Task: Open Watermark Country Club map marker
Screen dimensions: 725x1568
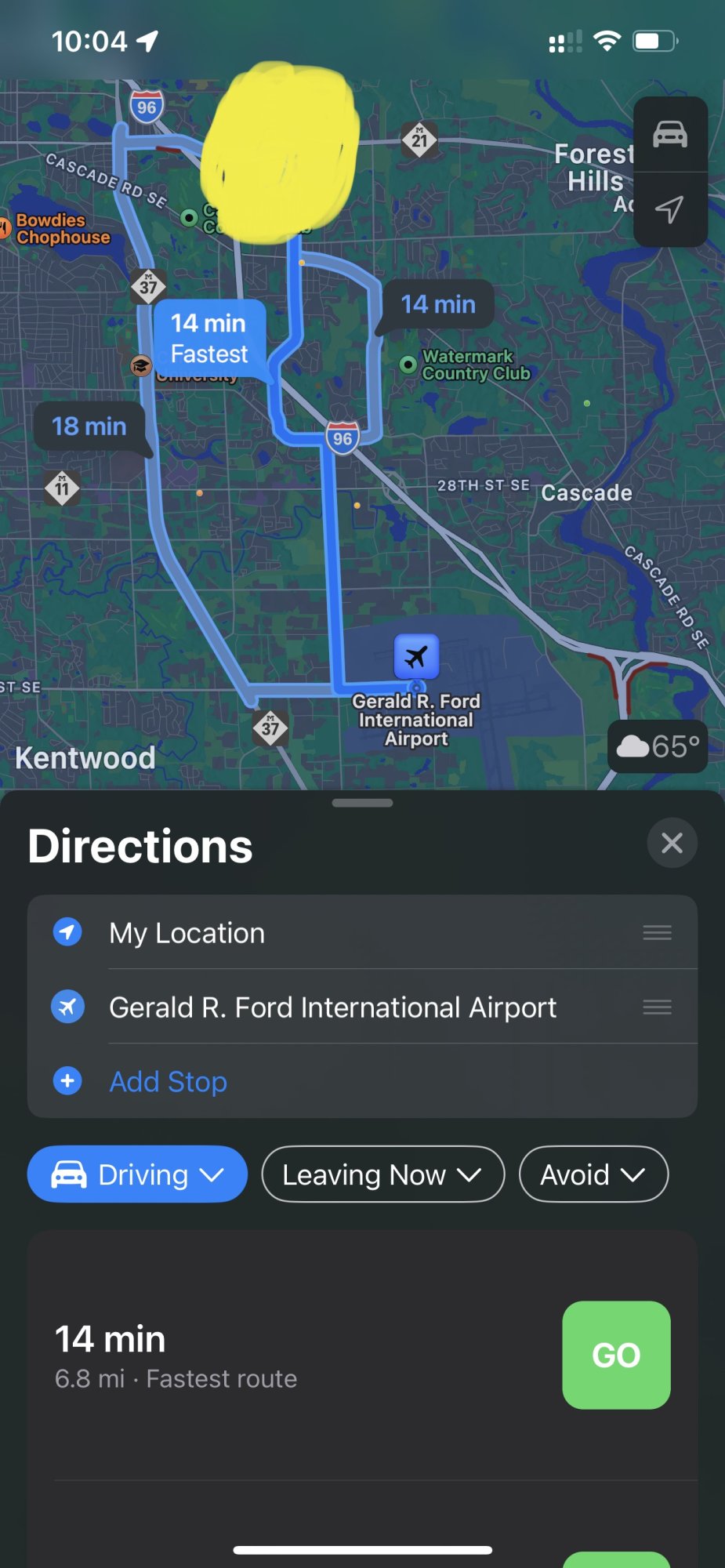Action: coord(408,365)
